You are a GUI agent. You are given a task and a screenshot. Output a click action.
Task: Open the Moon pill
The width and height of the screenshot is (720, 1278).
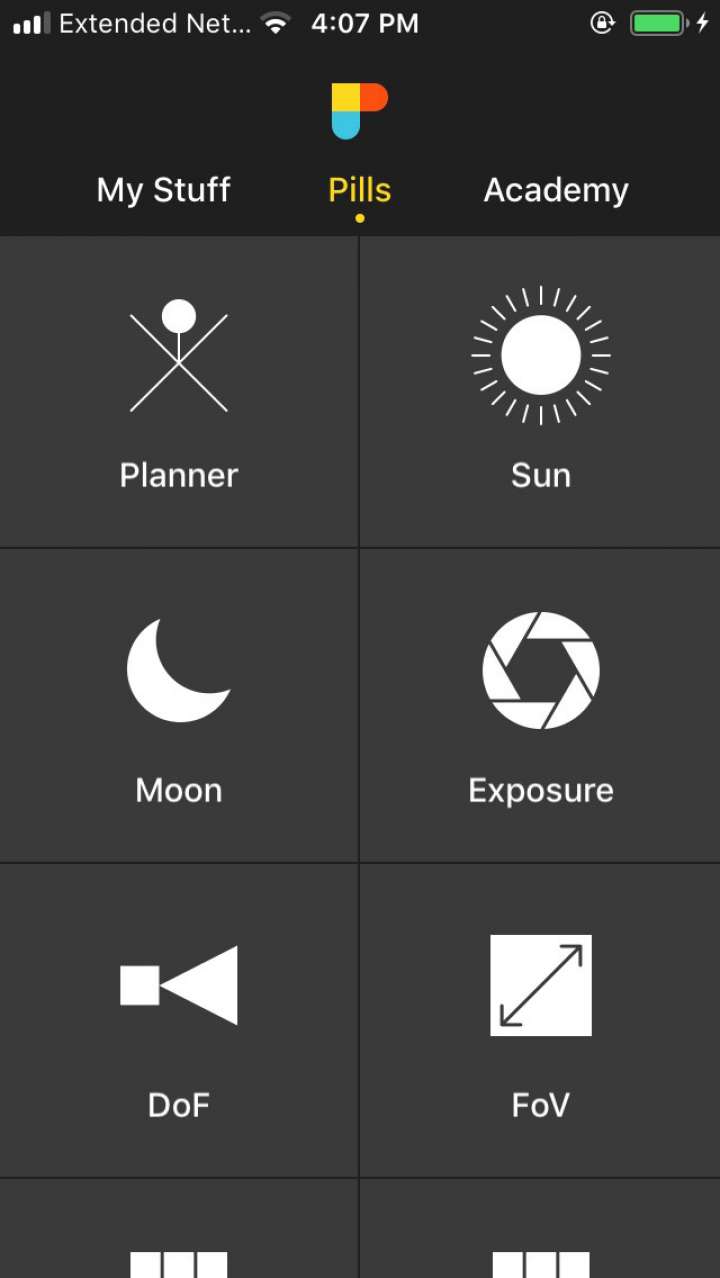pyautogui.click(x=179, y=706)
